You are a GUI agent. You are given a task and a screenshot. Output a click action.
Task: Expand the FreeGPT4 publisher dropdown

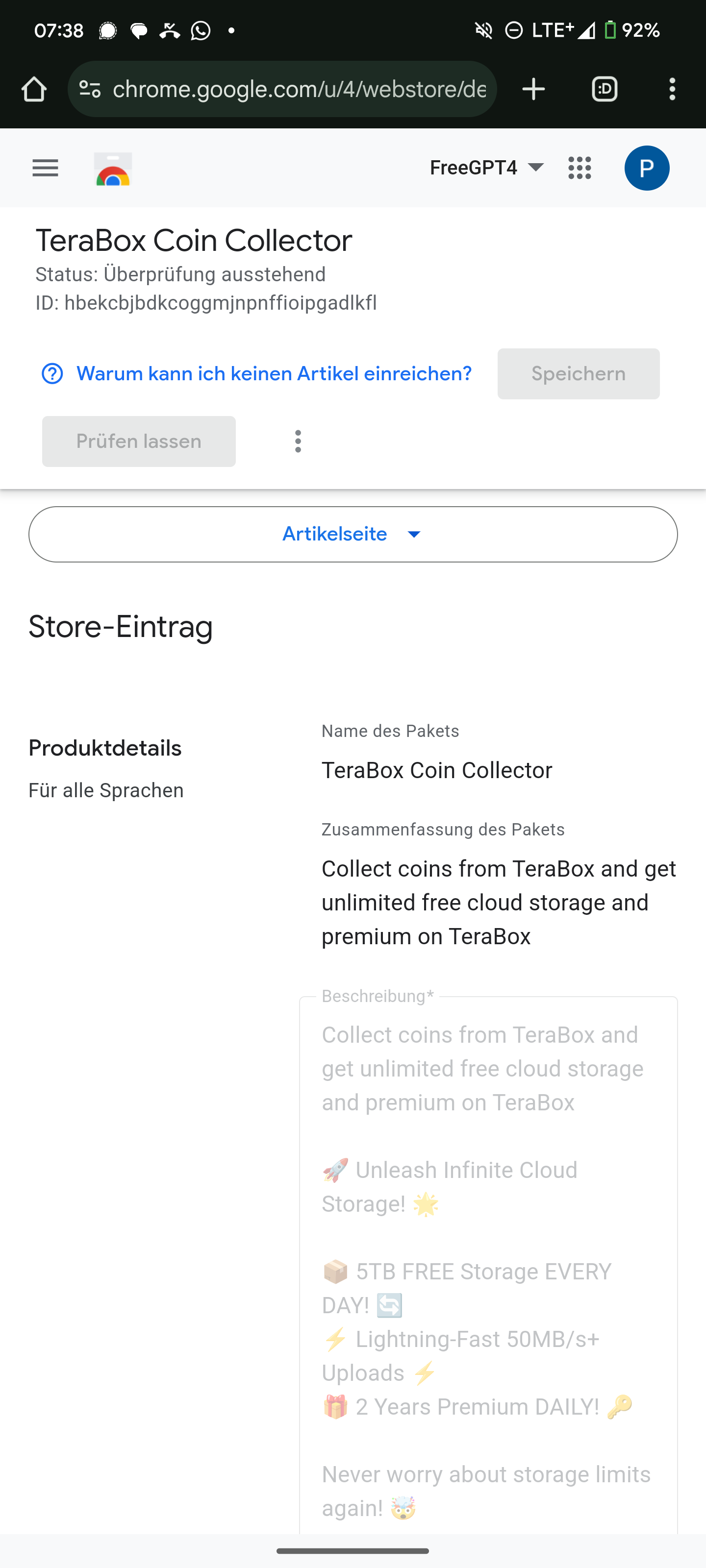(486, 168)
